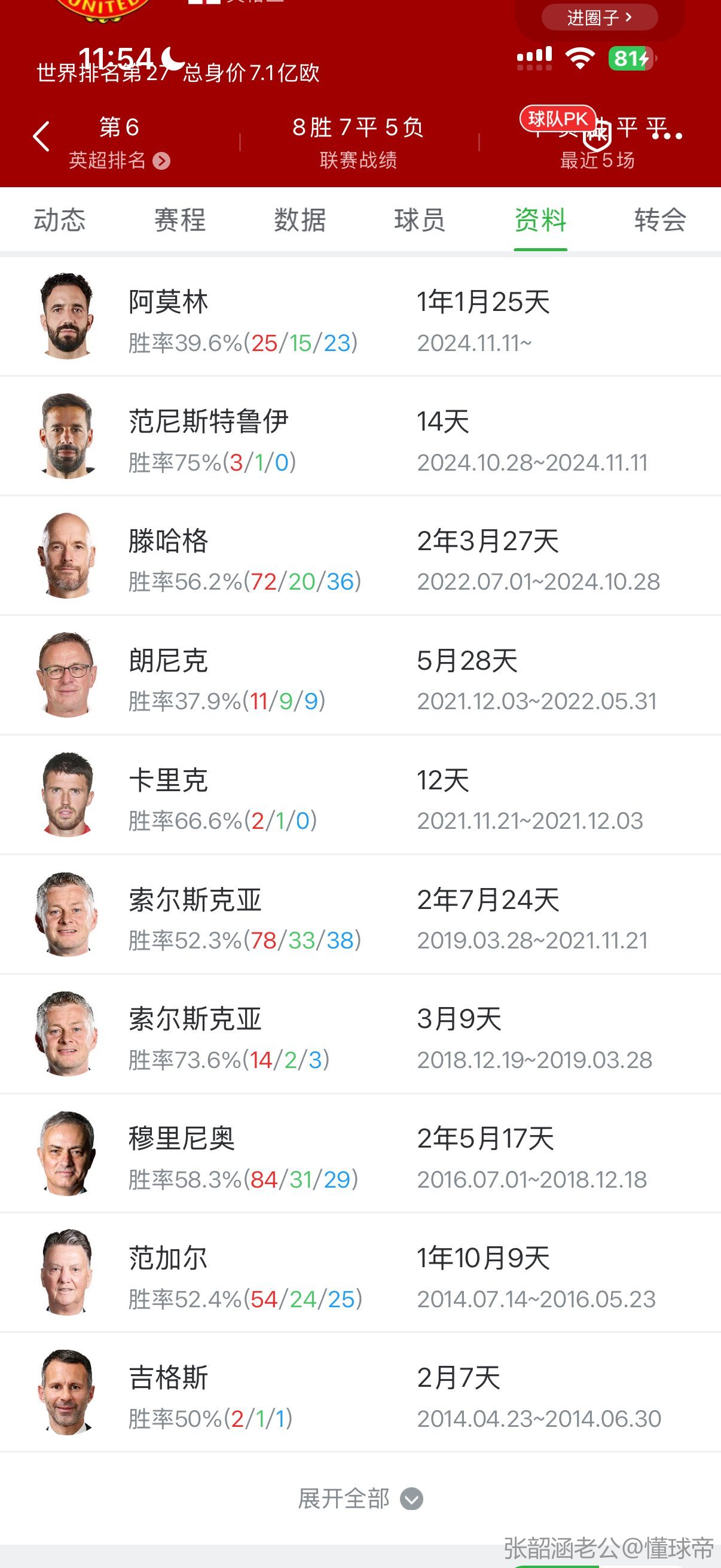Switch to the 数据 tab
Viewport: 721px width, 1568px height.
pyautogui.click(x=300, y=219)
